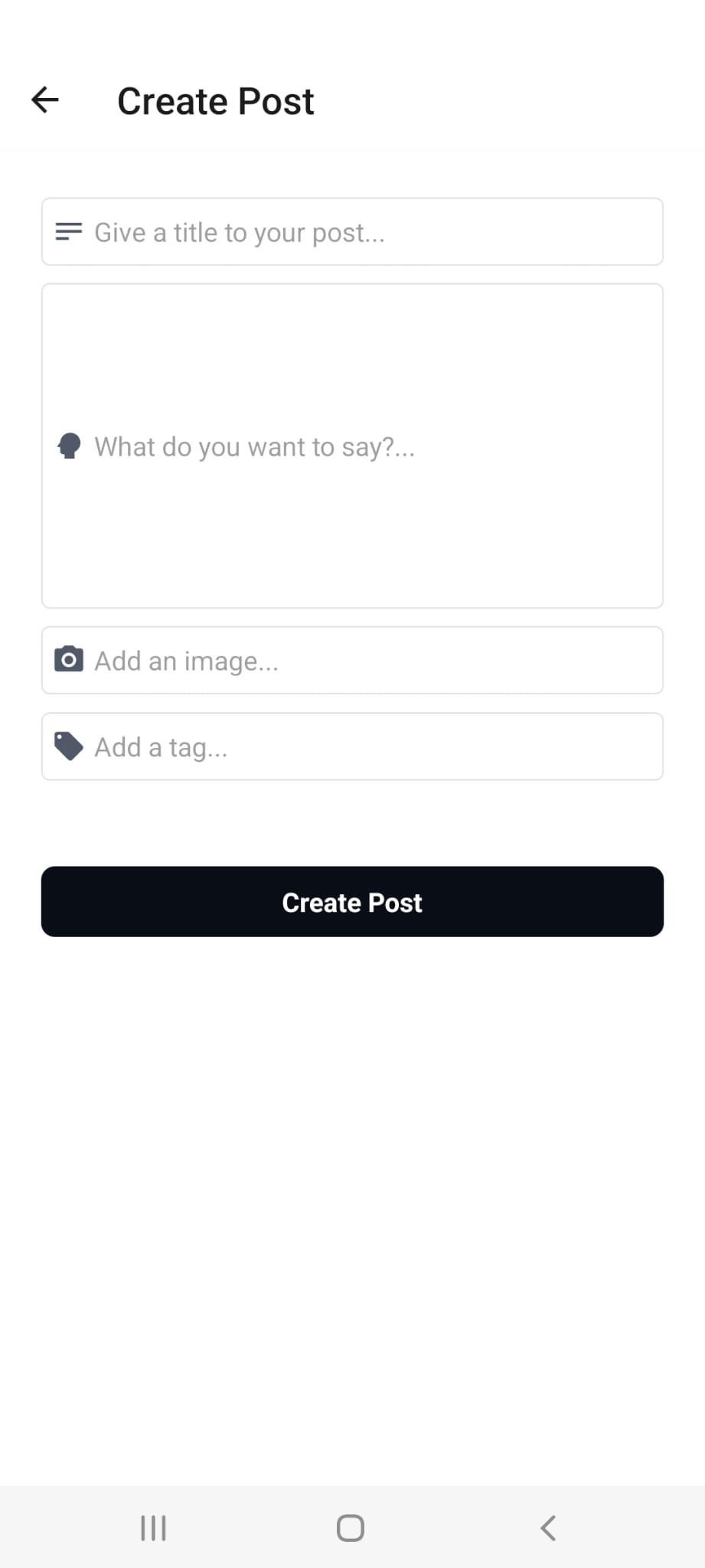Image resolution: width=705 pixels, height=1568 pixels.
Task: Focus the 'What do you want to say?' box
Action: click(x=352, y=446)
